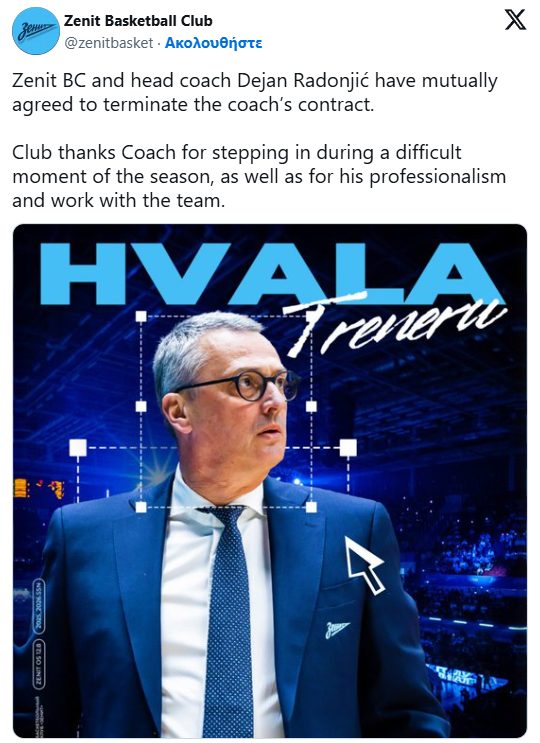The width and height of the screenshot is (540, 743).
Task: Follow via the Ακολουθήστε link
Action: [213, 43]
